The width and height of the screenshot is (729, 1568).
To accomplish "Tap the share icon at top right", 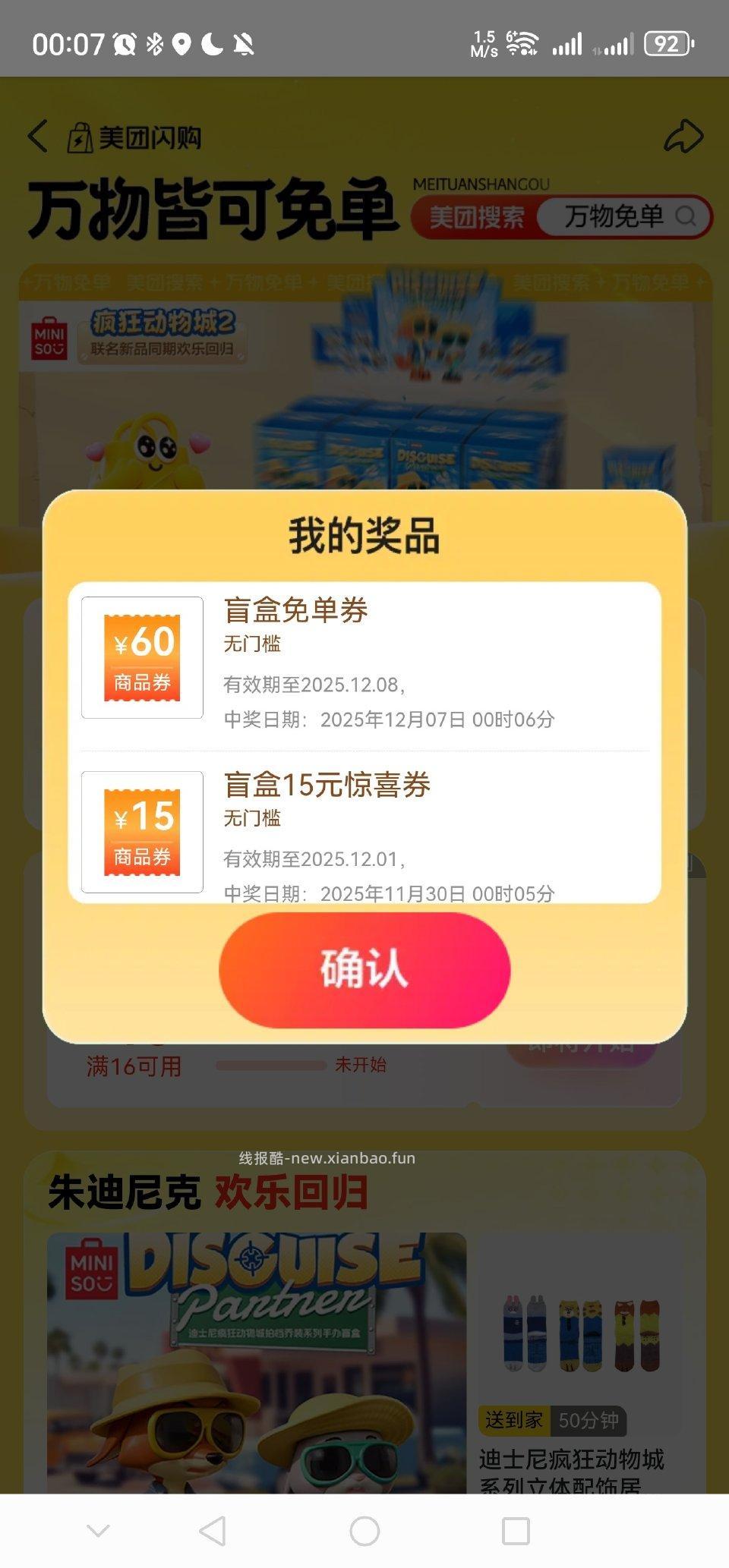I will (683, 135).
